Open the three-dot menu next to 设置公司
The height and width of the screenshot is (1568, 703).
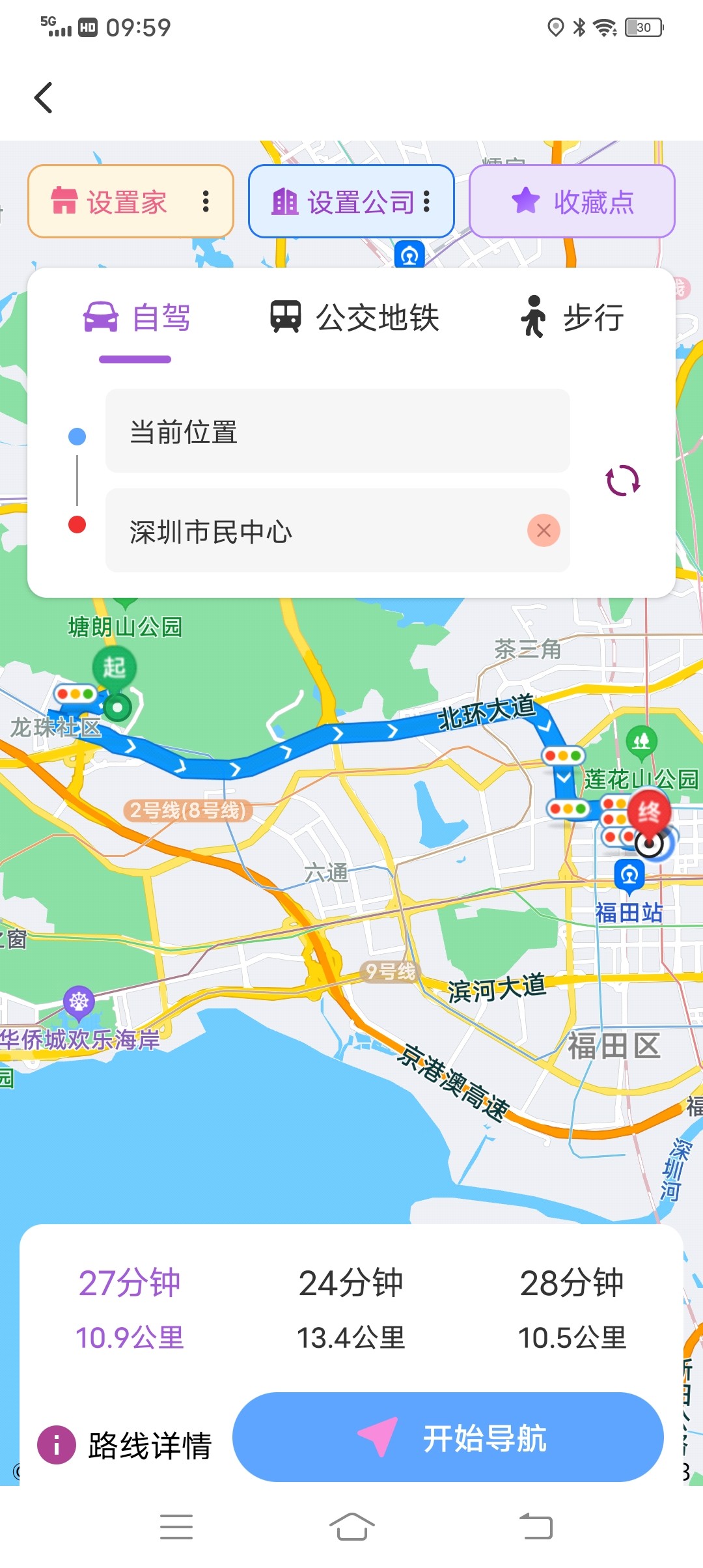(428, 202)
